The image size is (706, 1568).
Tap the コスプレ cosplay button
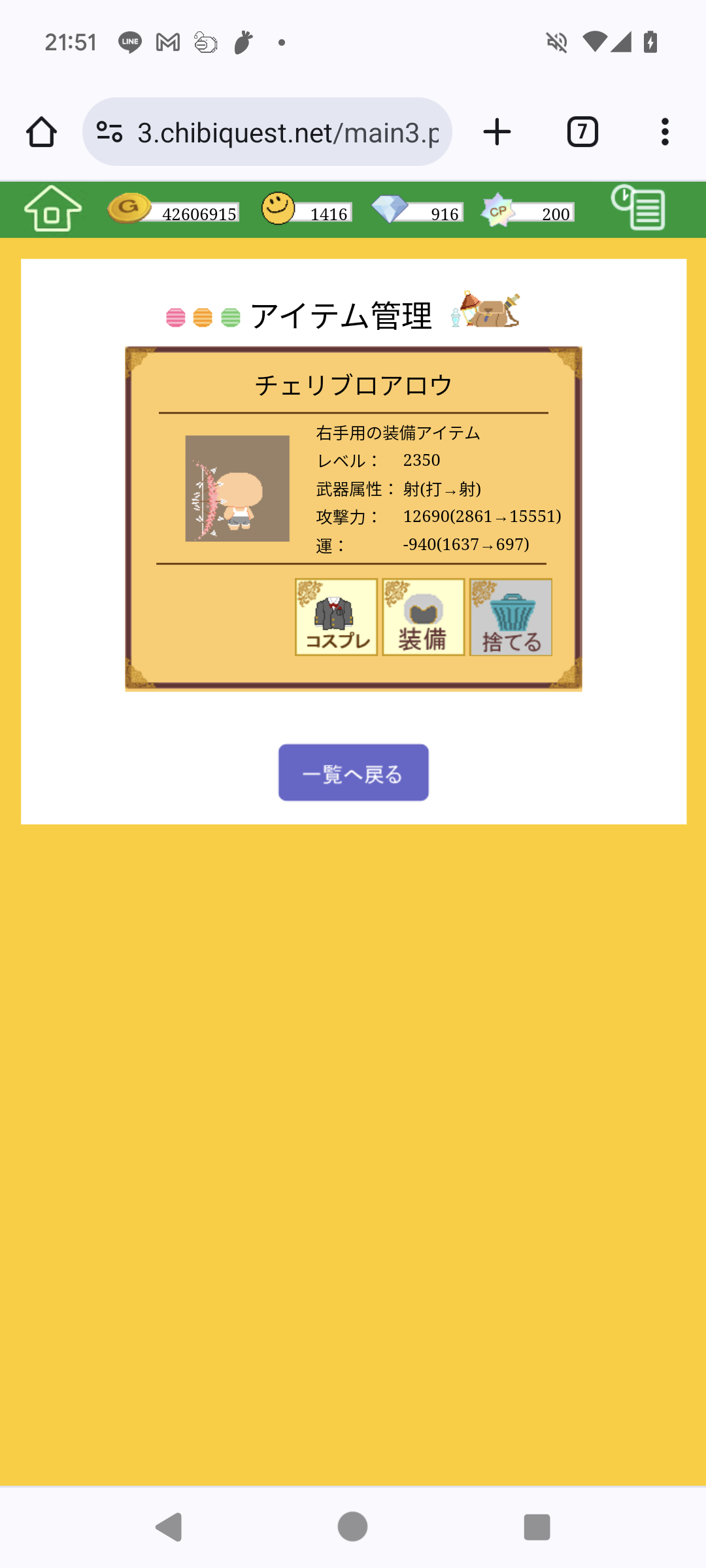[336, 617]
